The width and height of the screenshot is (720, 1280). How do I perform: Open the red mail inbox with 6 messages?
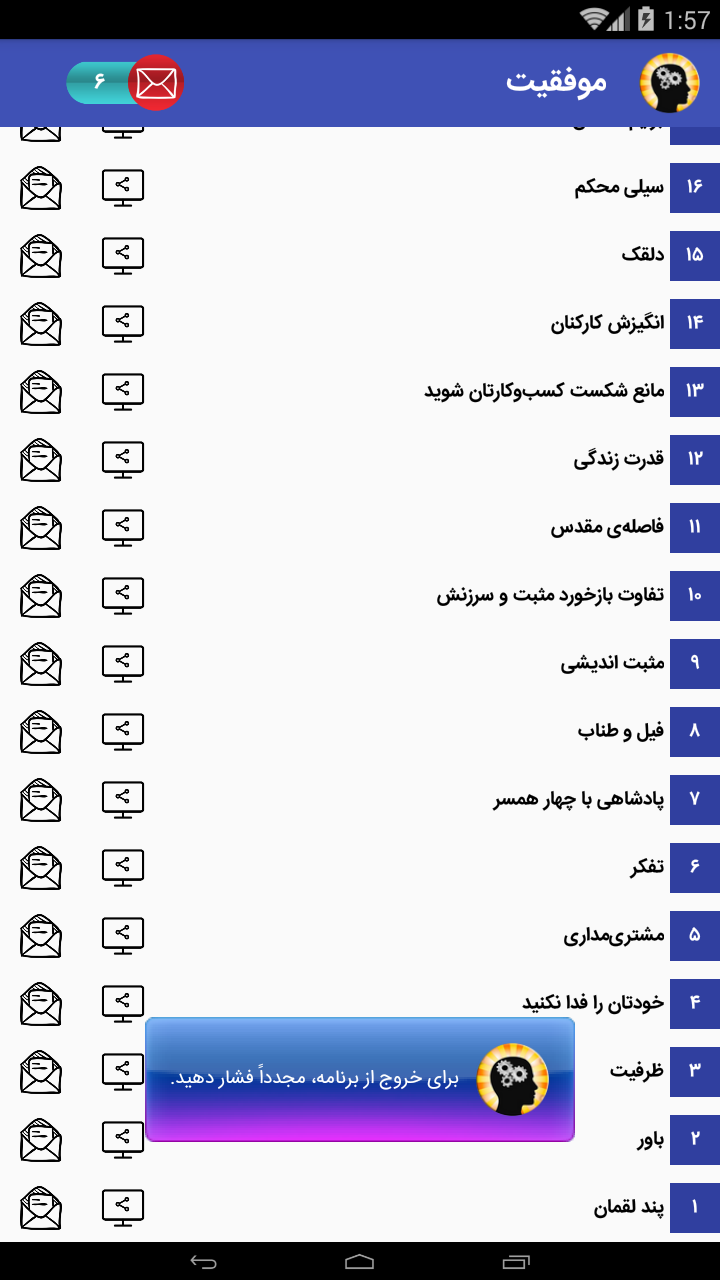125,82
